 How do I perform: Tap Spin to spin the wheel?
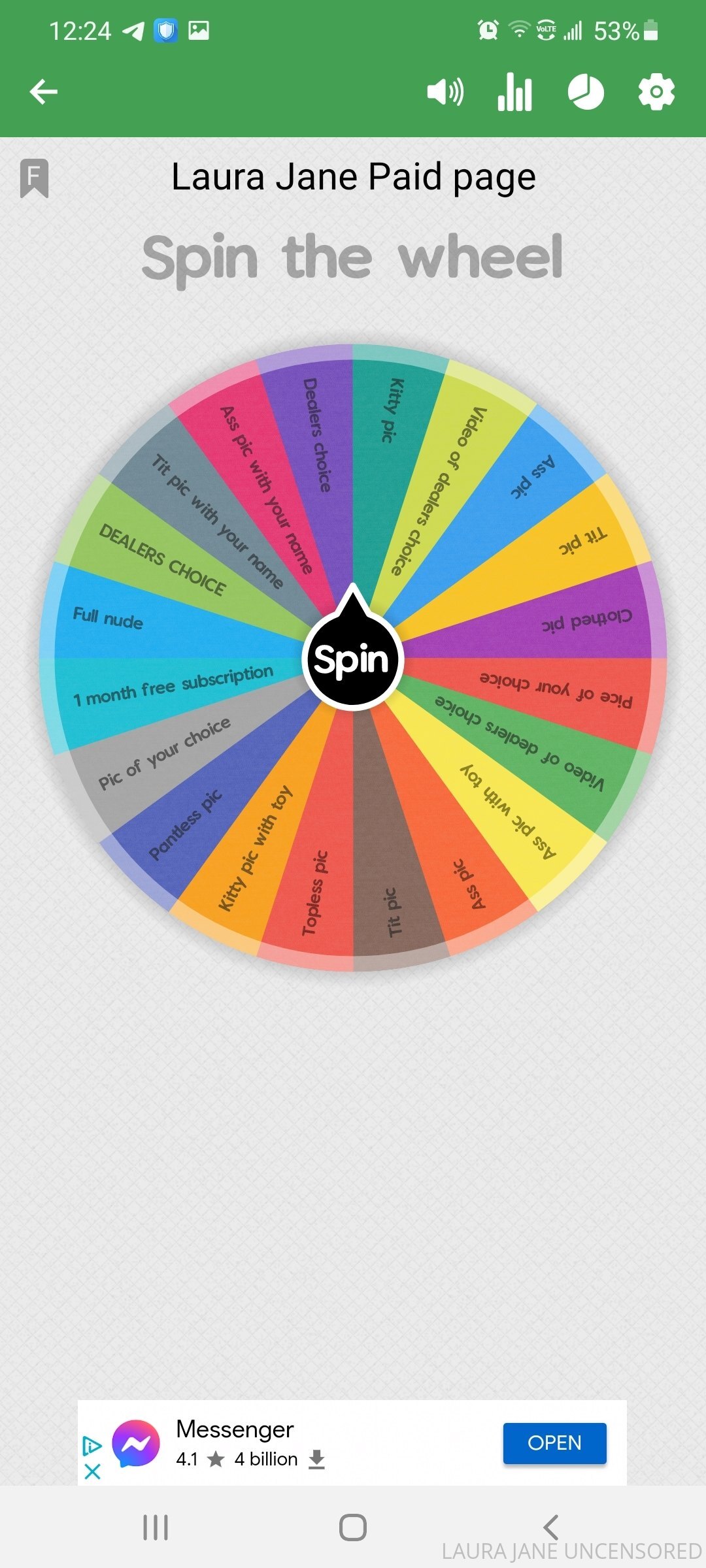pos(353,659)
